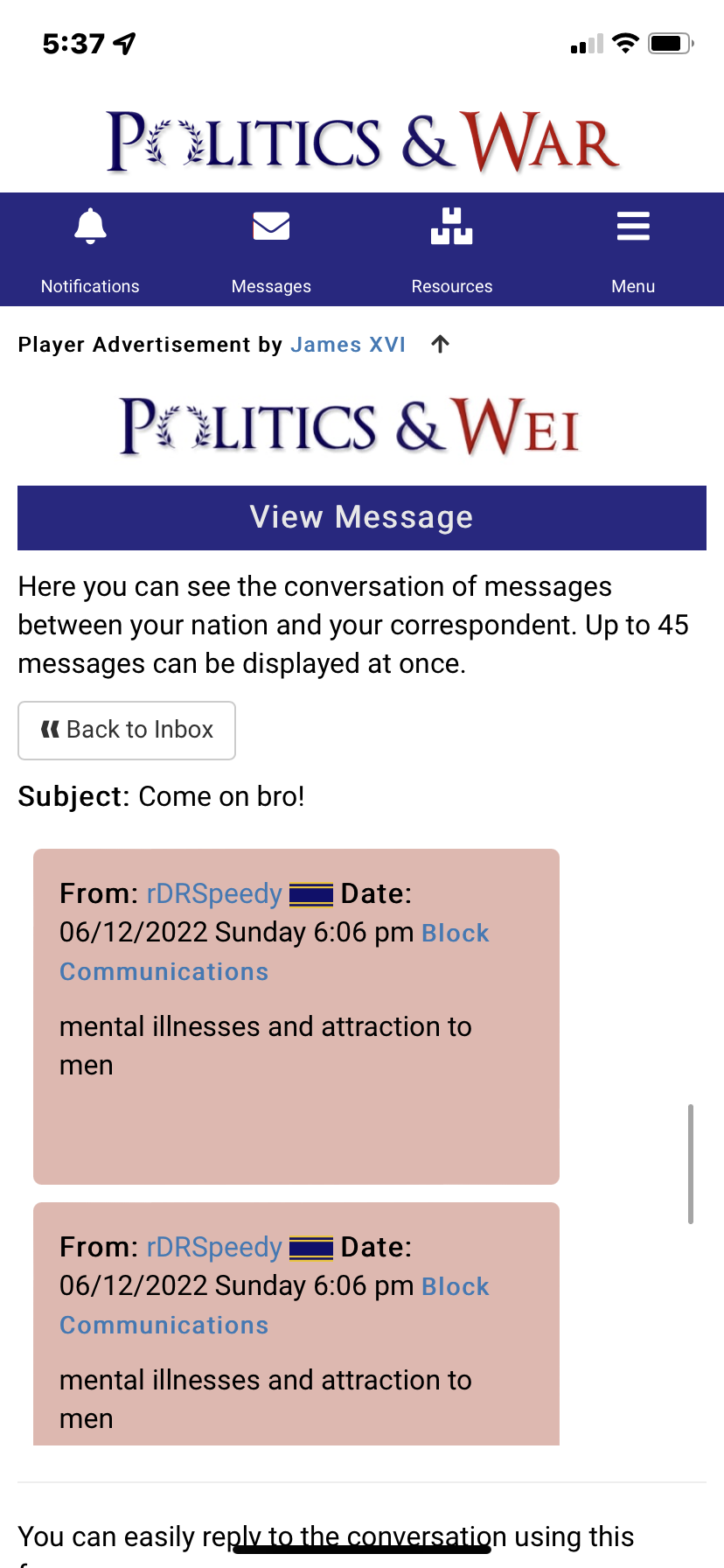Go Back to Inbox
This screenshot has height=1568, width=724.
pyautogui.click(x=127, y=731)
